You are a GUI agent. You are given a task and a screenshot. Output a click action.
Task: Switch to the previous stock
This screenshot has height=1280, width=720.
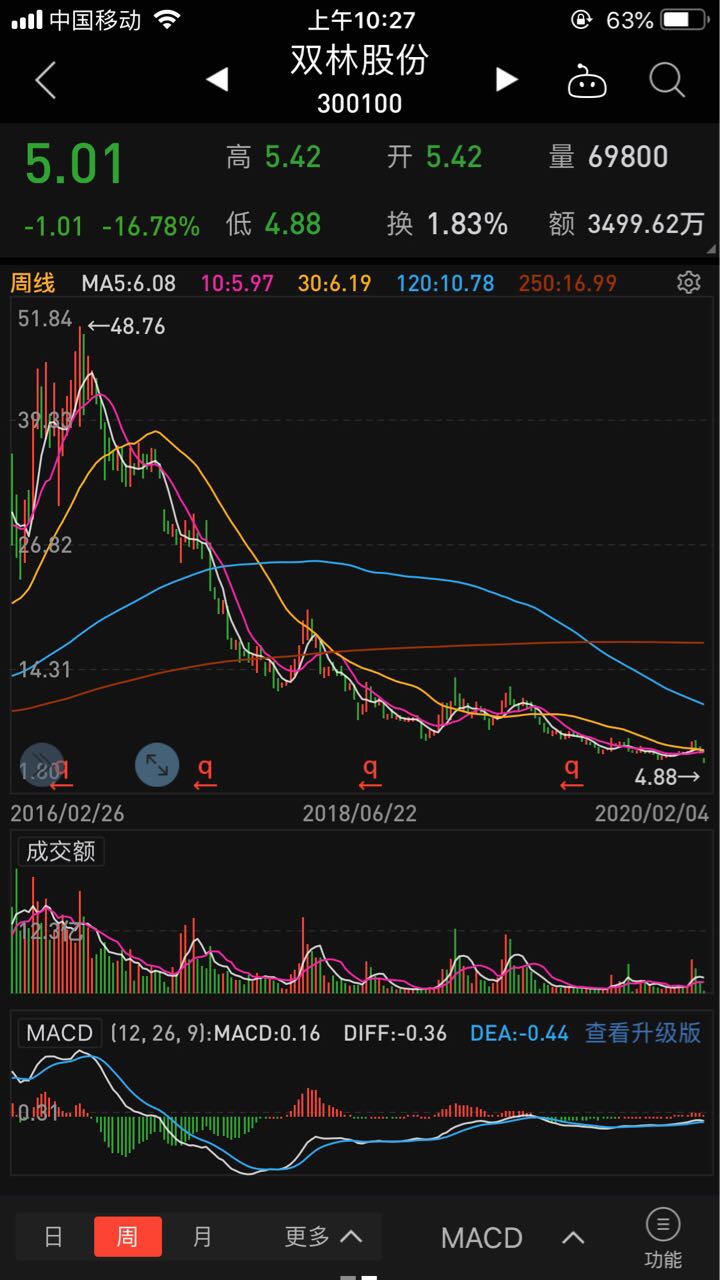click(x=217, y=80)
